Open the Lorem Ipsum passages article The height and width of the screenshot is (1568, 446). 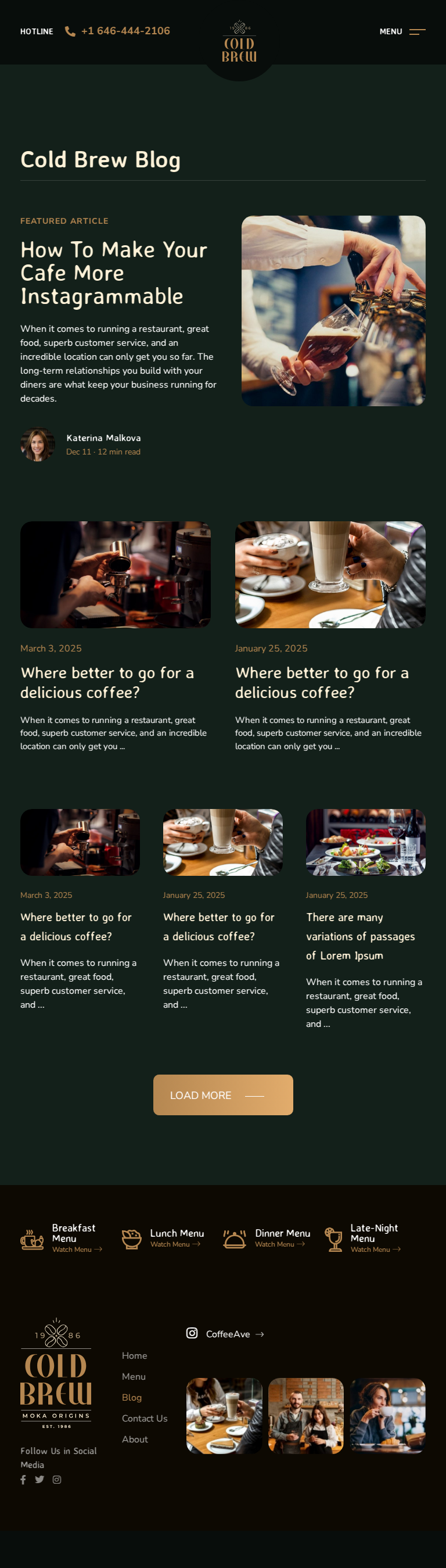359,936
